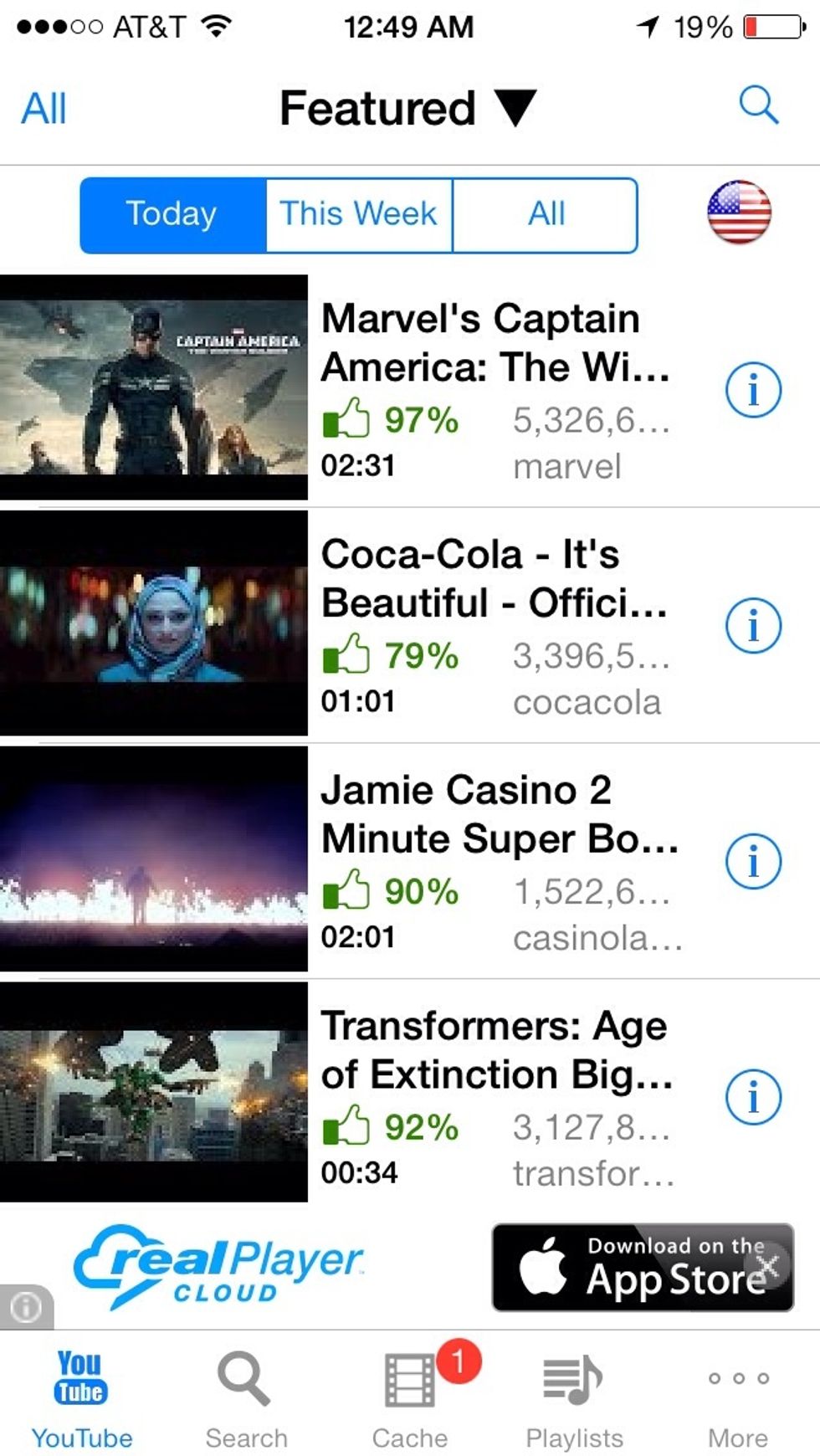Change country using the US flag icon
This screenshot has height=1456, width=820.
(x=739, y=213)
